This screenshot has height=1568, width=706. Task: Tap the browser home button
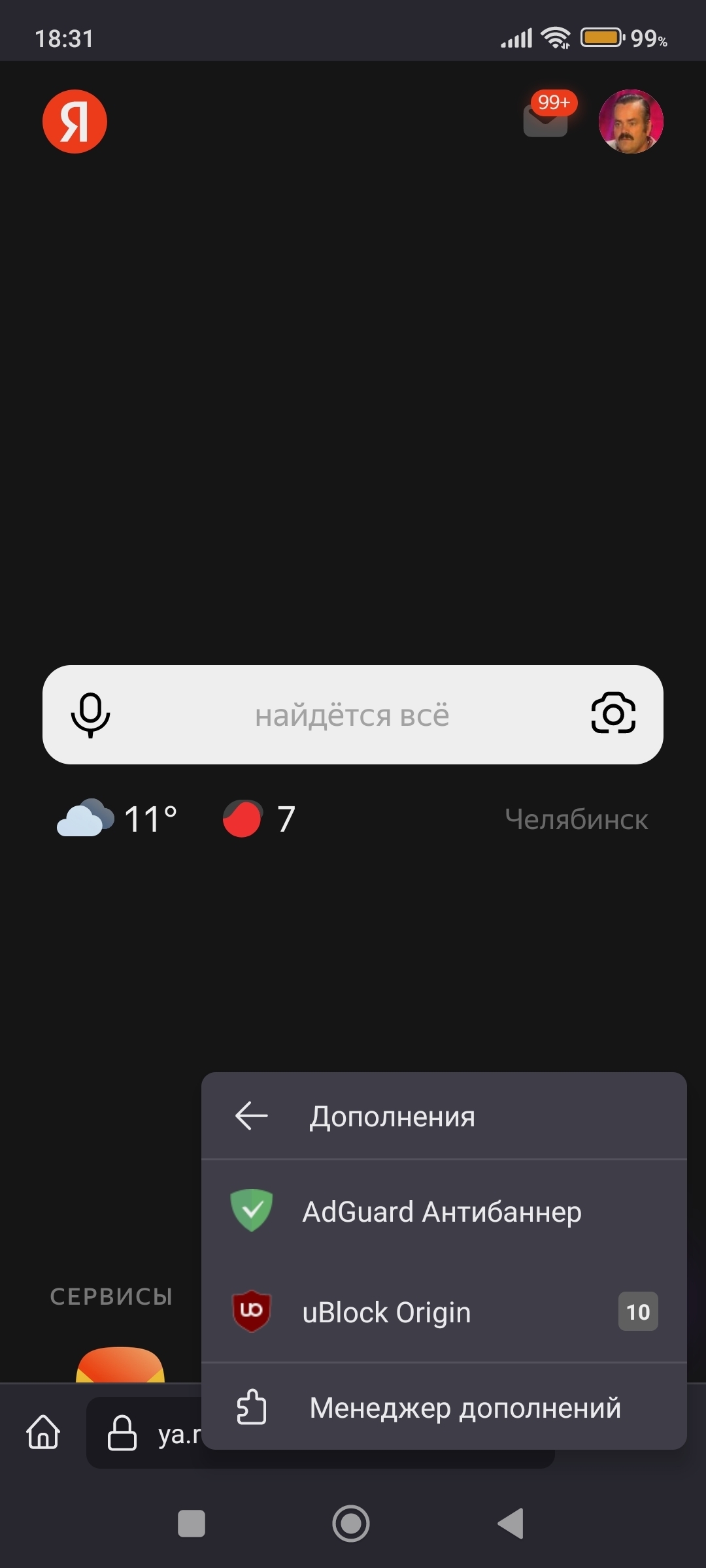click(x=43, y=1431)
